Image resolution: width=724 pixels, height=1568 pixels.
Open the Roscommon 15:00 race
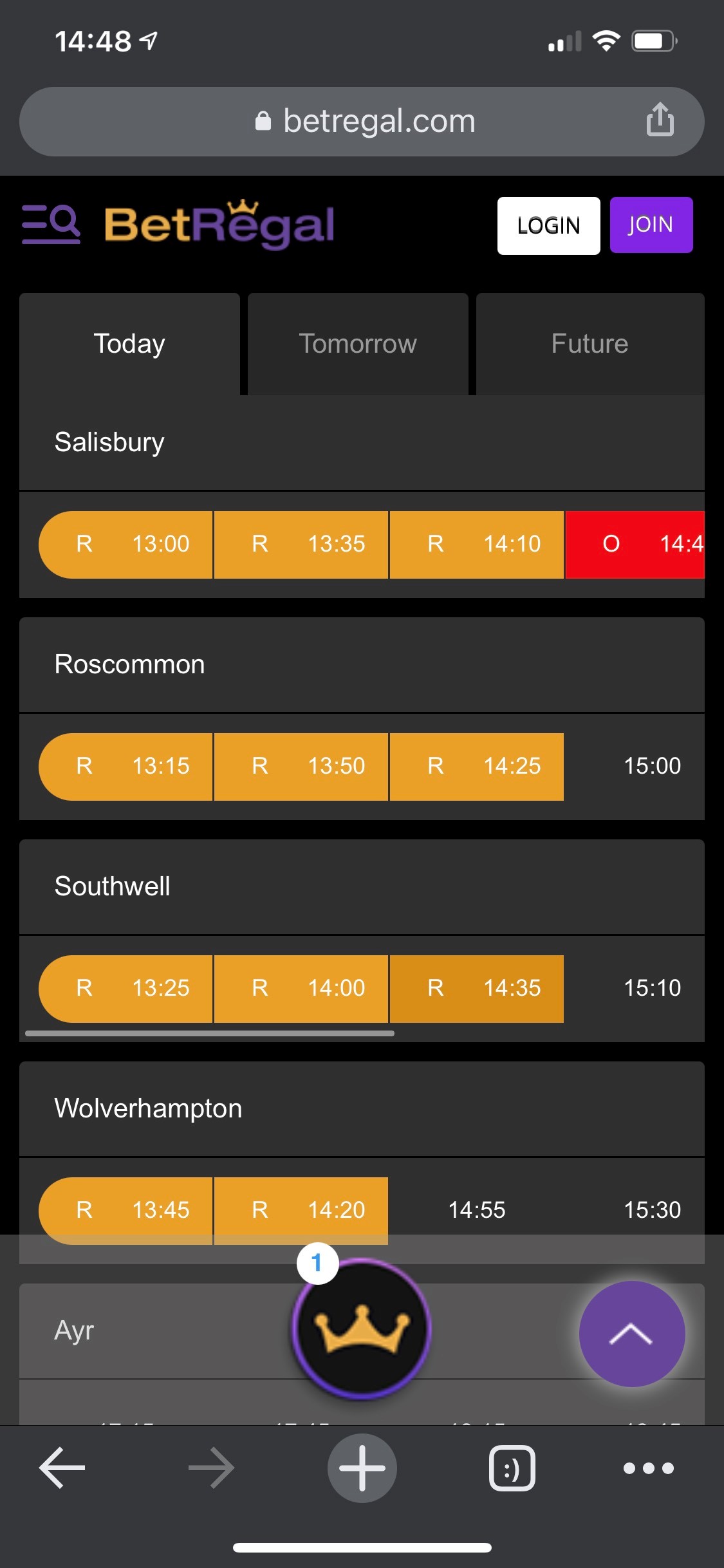[x=651, y=767]
